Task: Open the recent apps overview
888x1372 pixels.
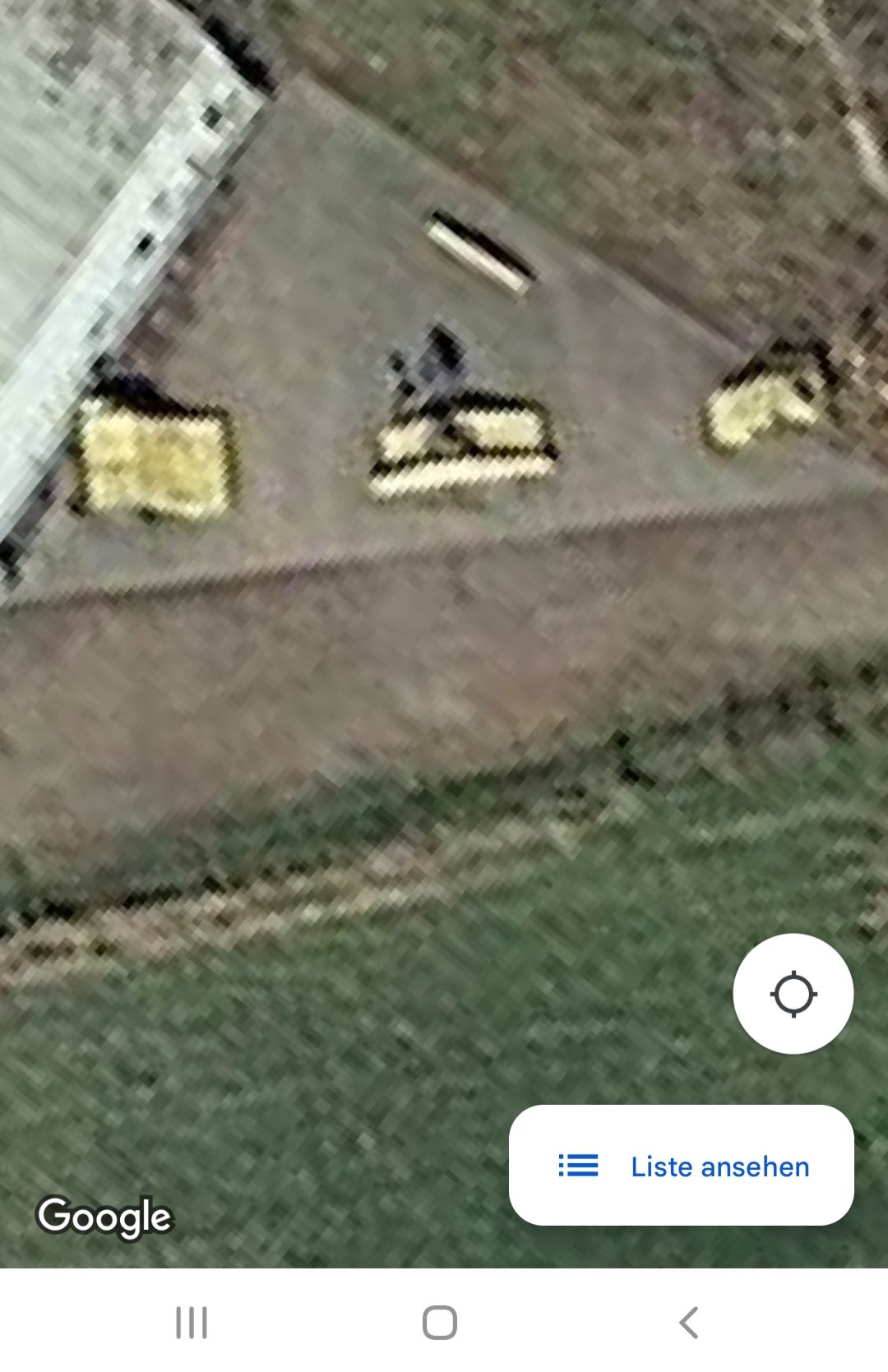Action: 192,1323
